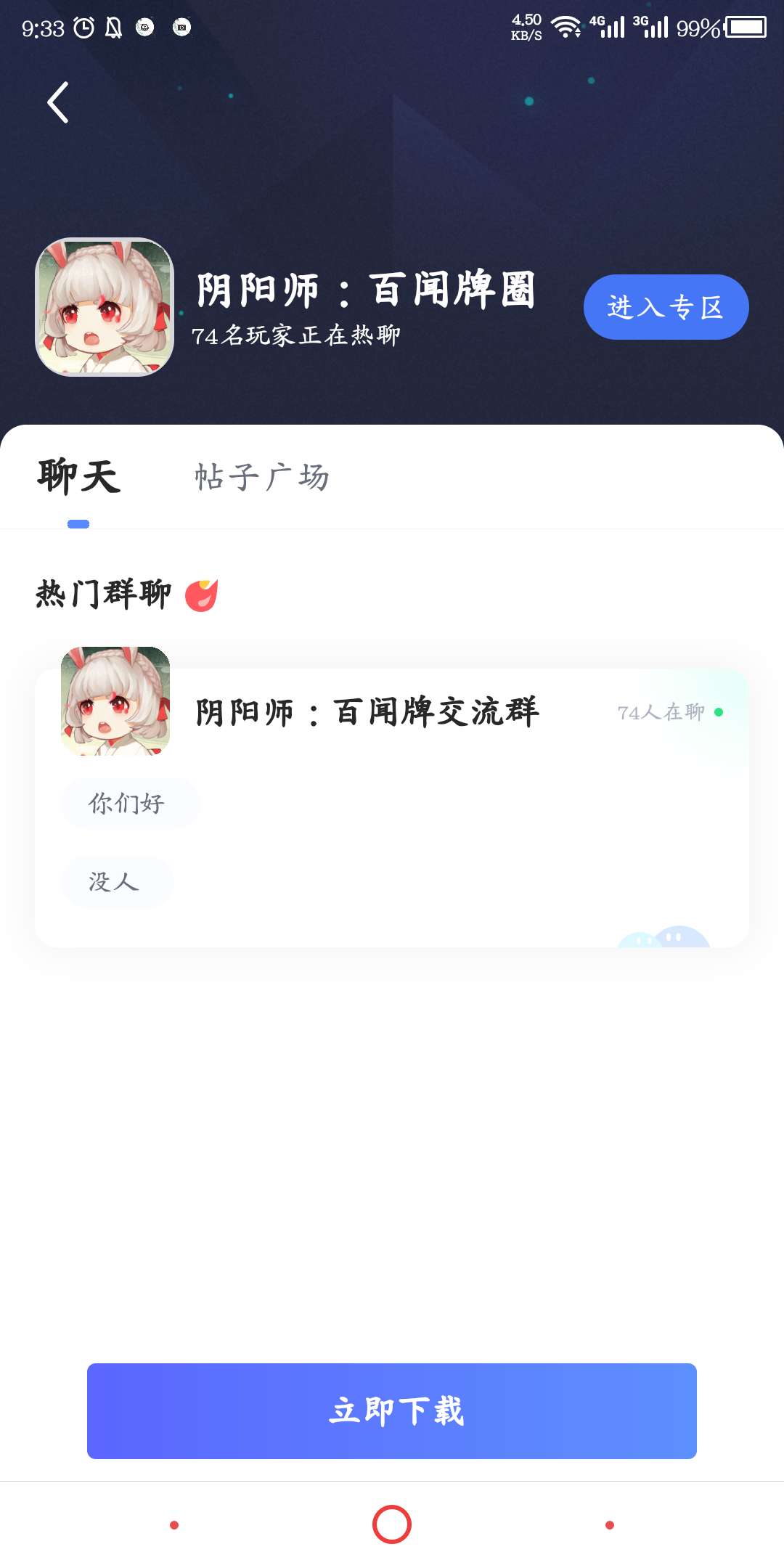Tap the system home circle button
The height and width of the screenshot is (1568, 784).
click(x=392, y=1524)
